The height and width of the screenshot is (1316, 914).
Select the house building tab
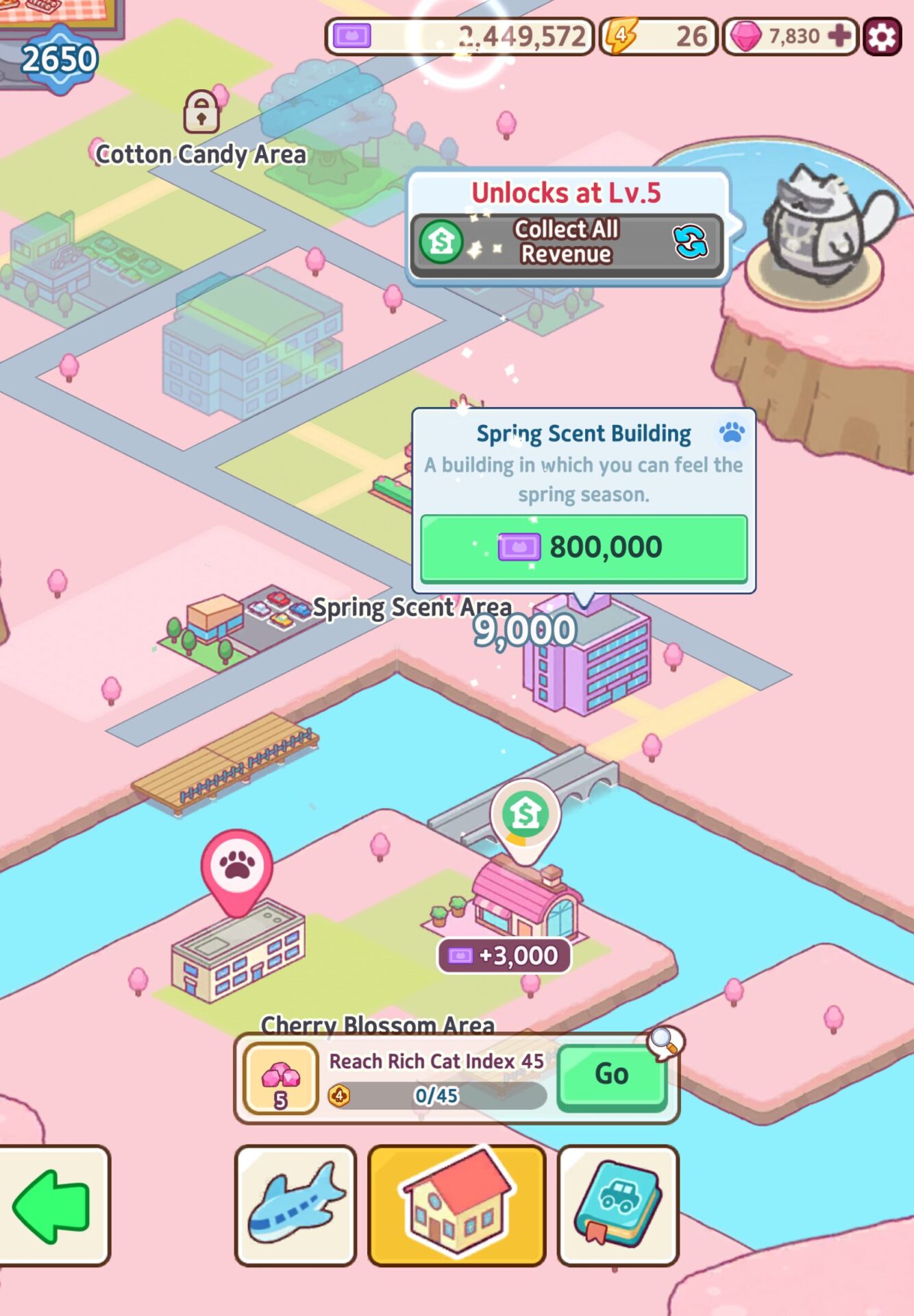pos(457,1206)
